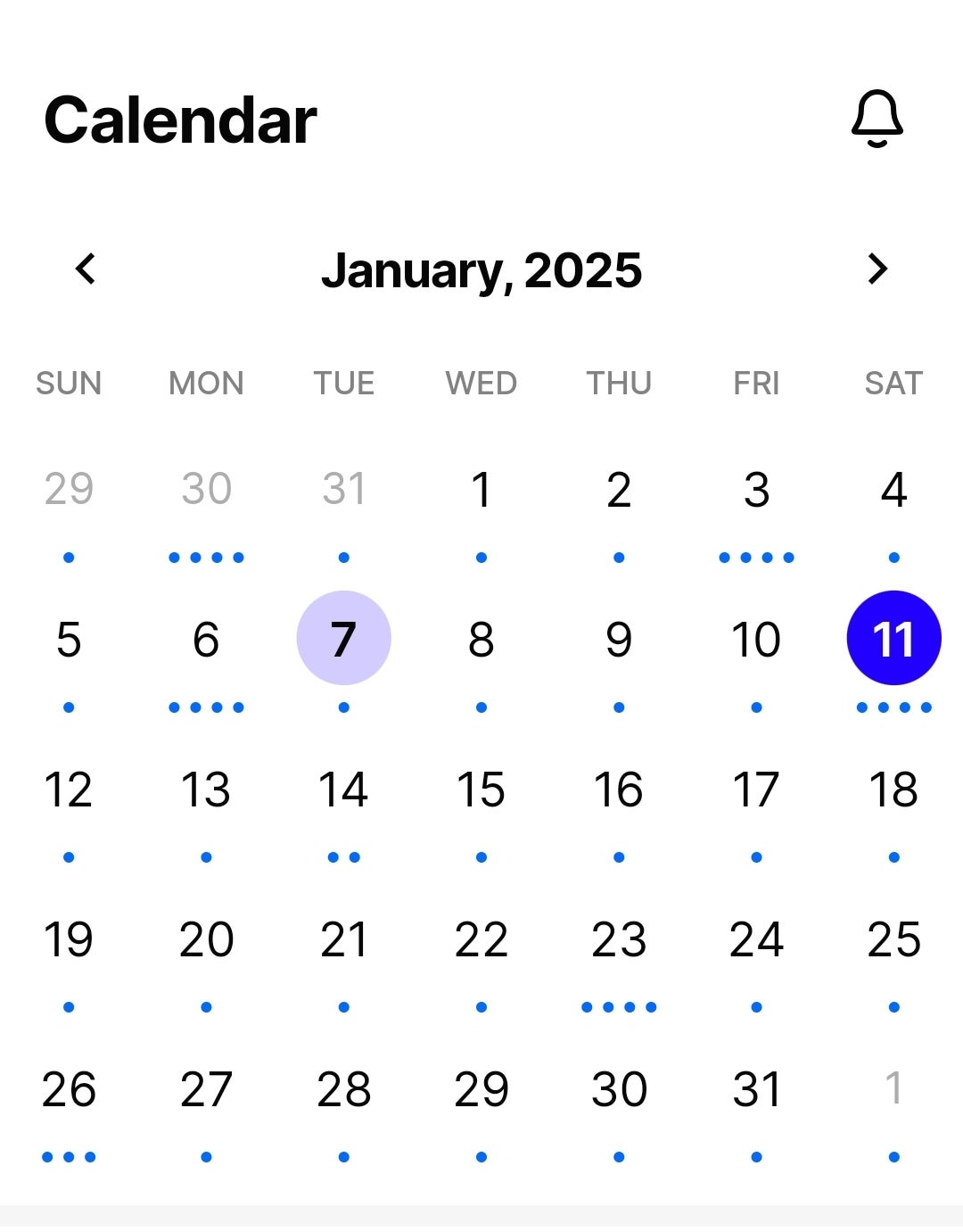Viewport: 963px width, 1232px height.
Task: Select January 26 on the calendar
Action: (69, 1088)
